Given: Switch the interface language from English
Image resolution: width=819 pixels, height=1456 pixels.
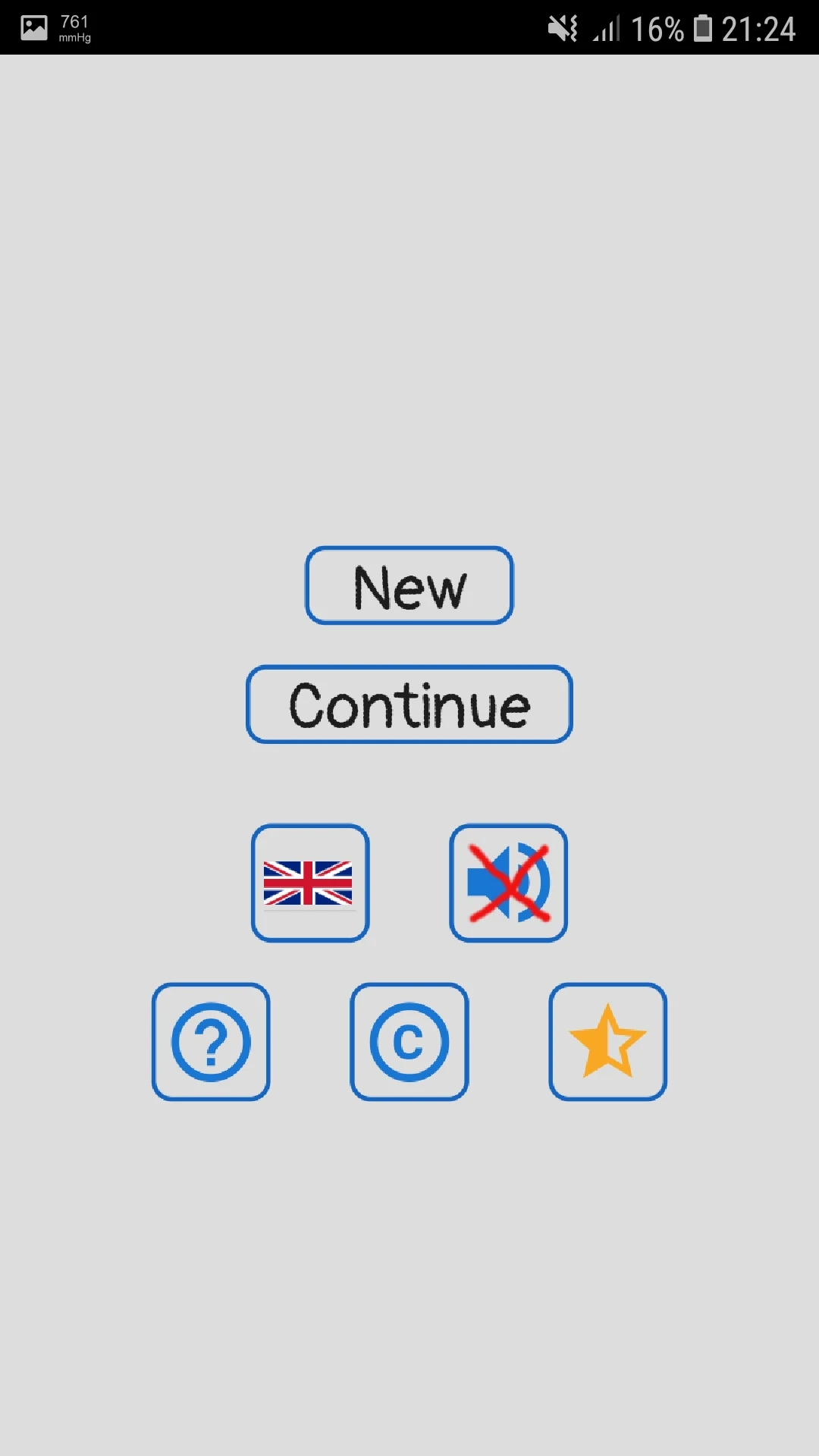Looking at the screenshot, I should point(310,883).
